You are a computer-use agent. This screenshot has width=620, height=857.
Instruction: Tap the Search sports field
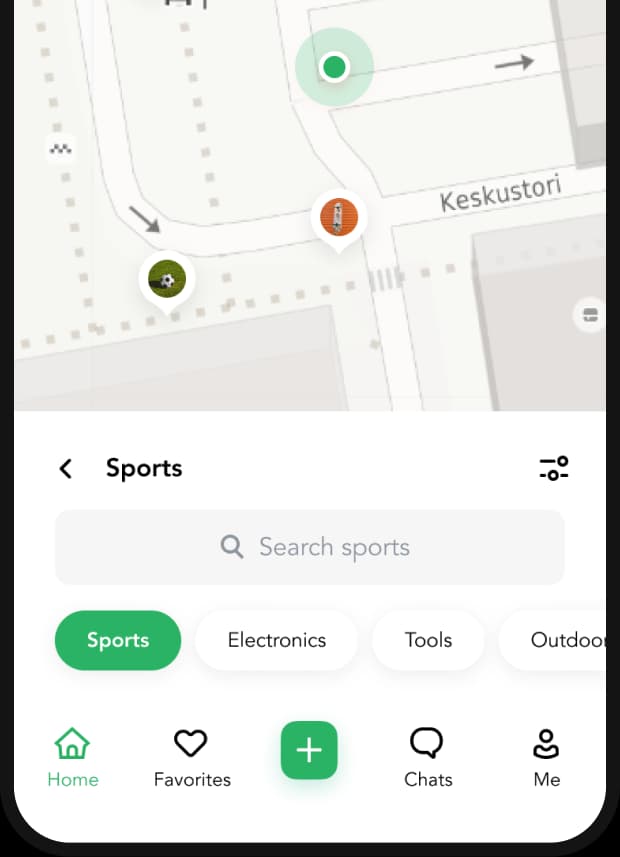point(310,547)
